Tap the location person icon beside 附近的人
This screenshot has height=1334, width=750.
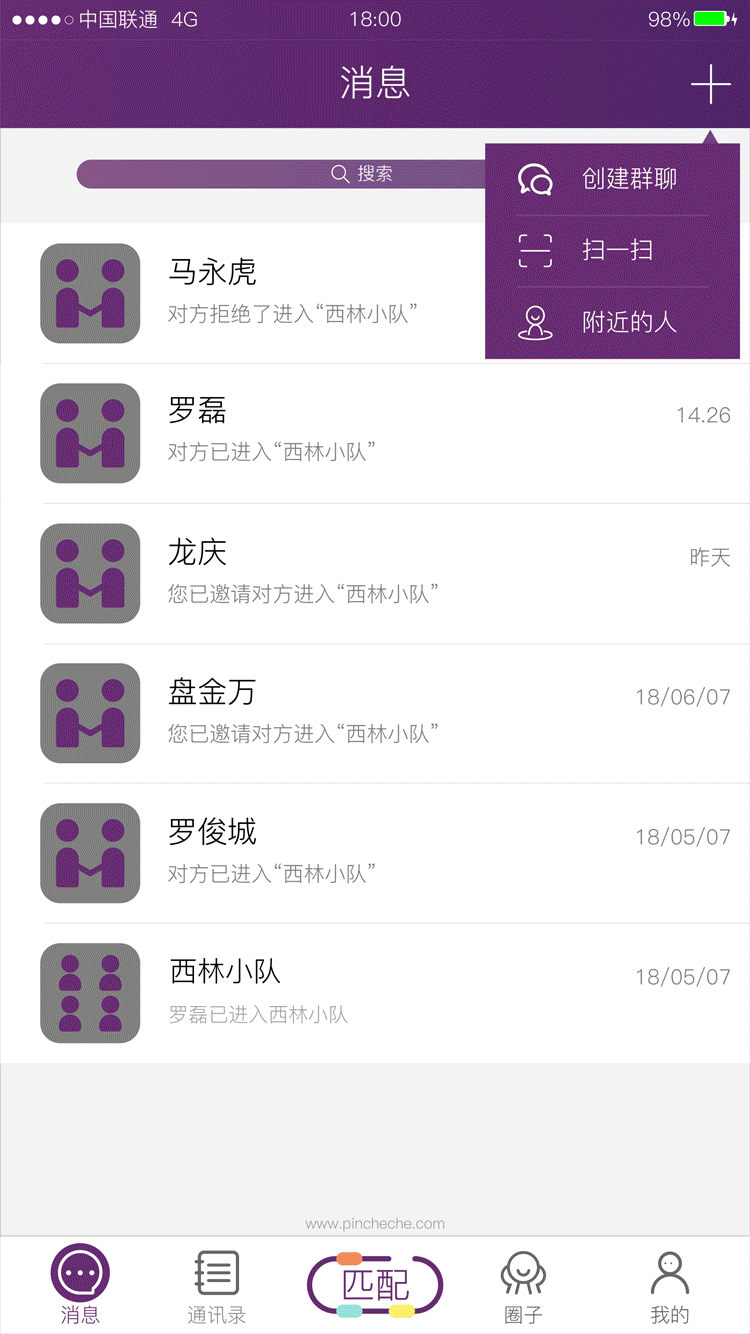tap(536, 322)
